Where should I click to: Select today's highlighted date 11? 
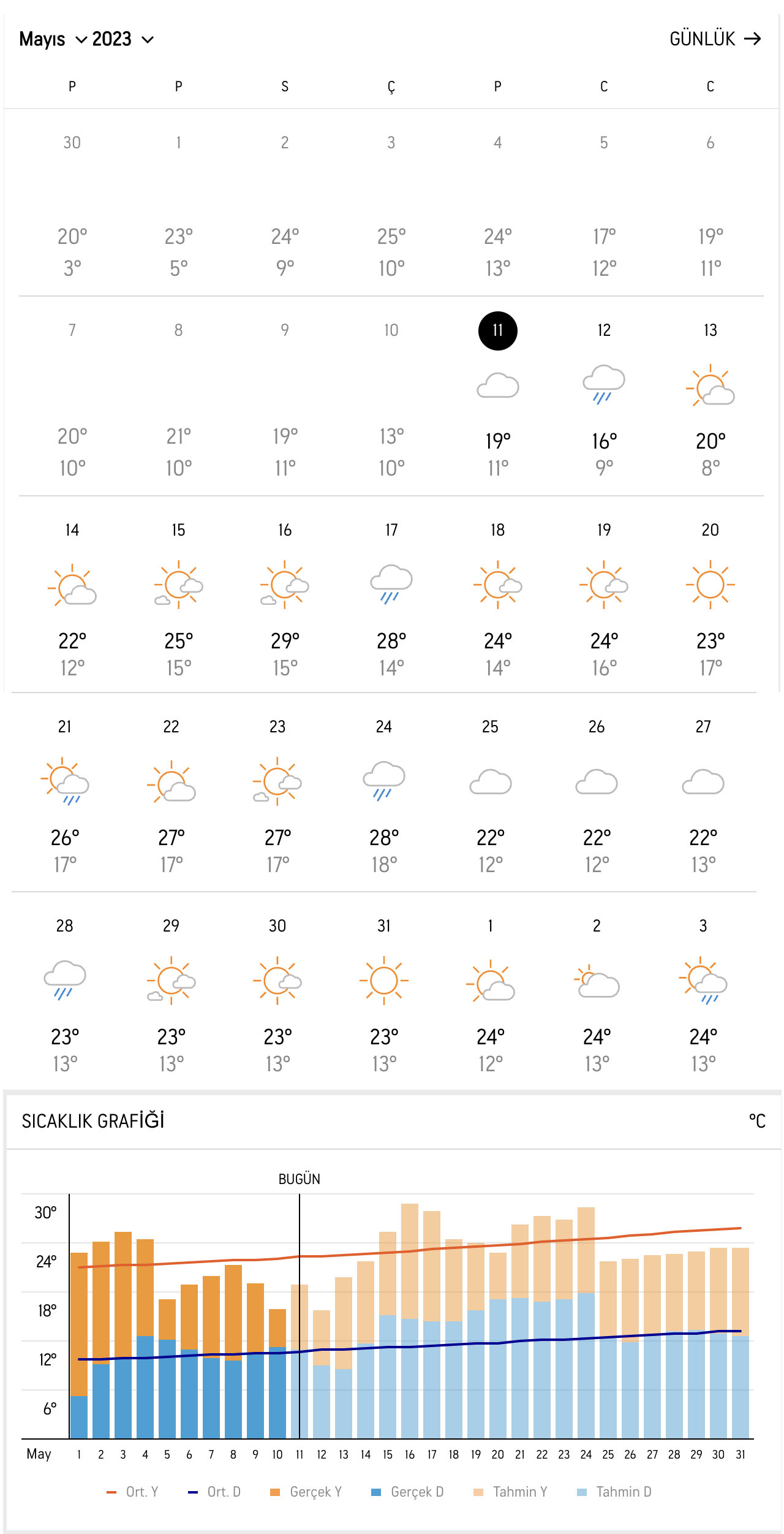point(497,330)
